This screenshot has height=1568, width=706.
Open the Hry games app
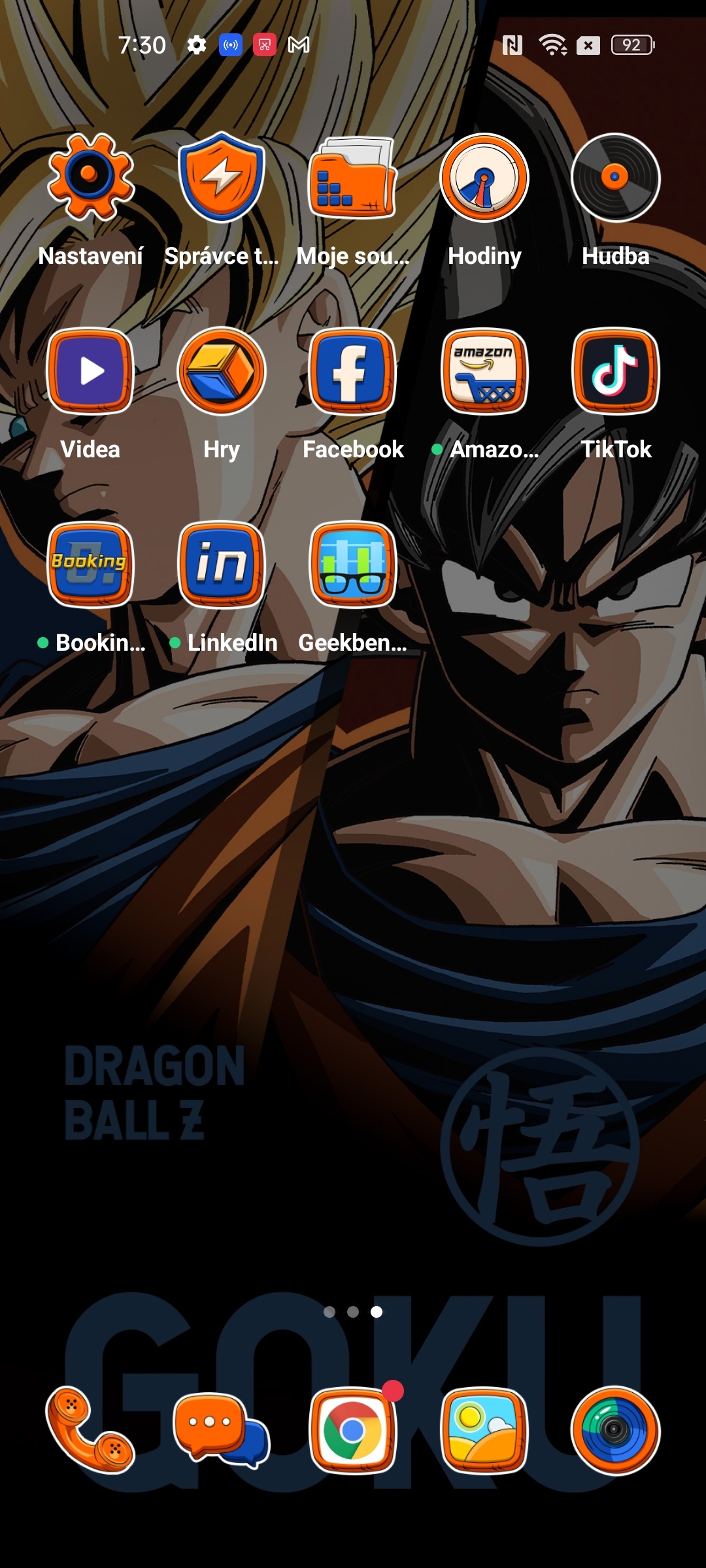coord(222,371)
